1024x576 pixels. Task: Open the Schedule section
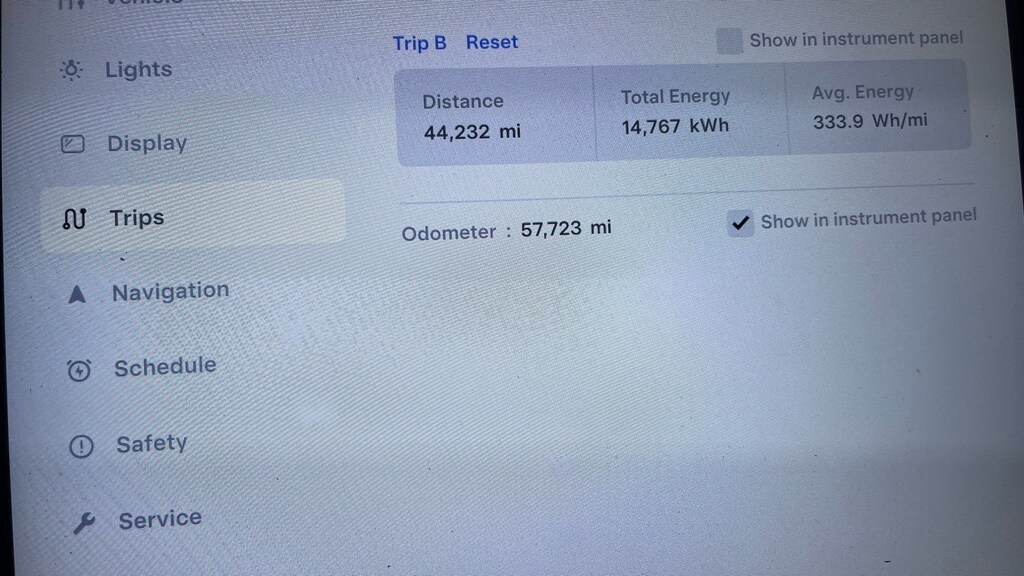click(x=163, y=367)
